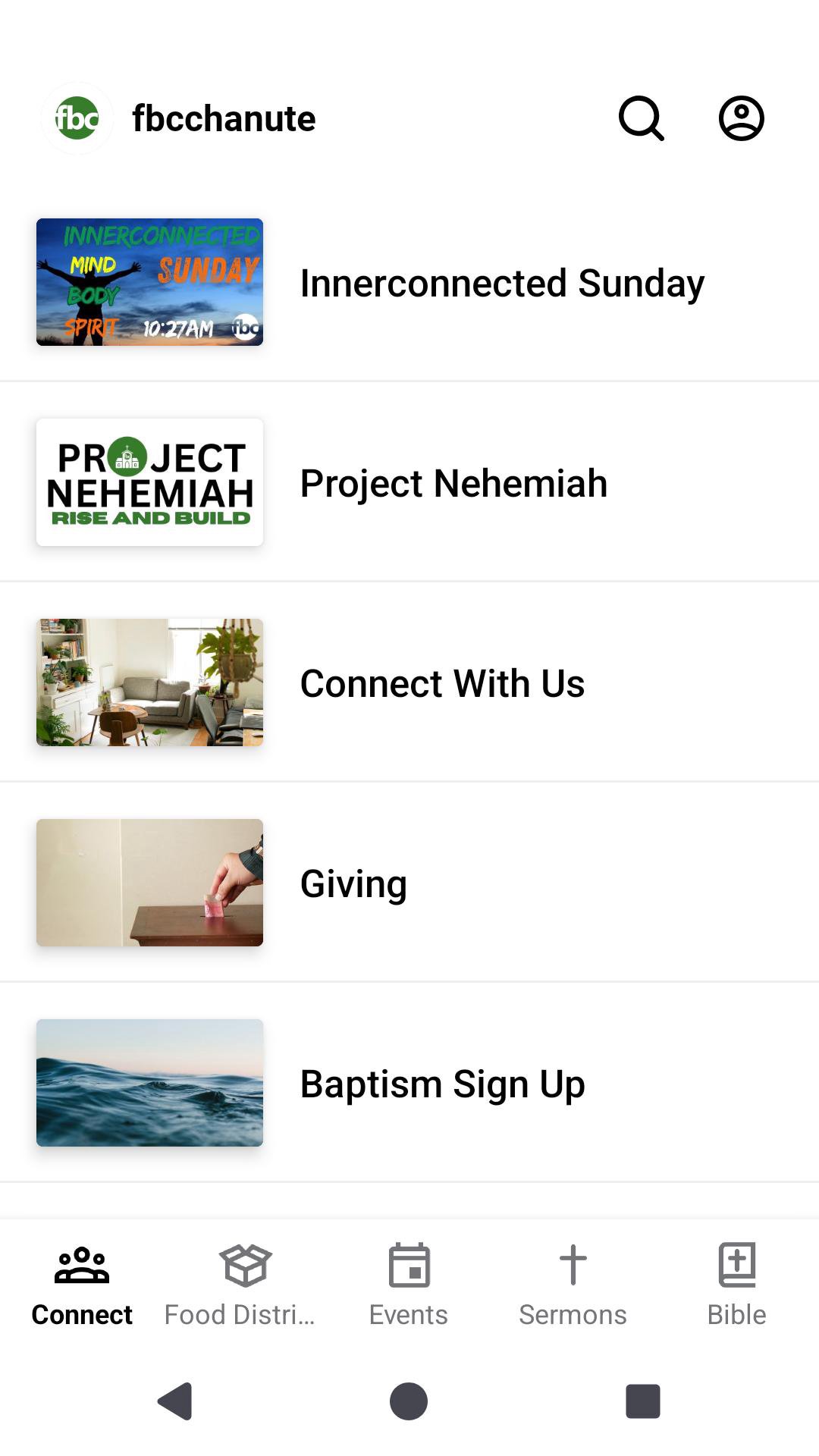
Task: Open the Giving row
Action: tap(353, 883)
